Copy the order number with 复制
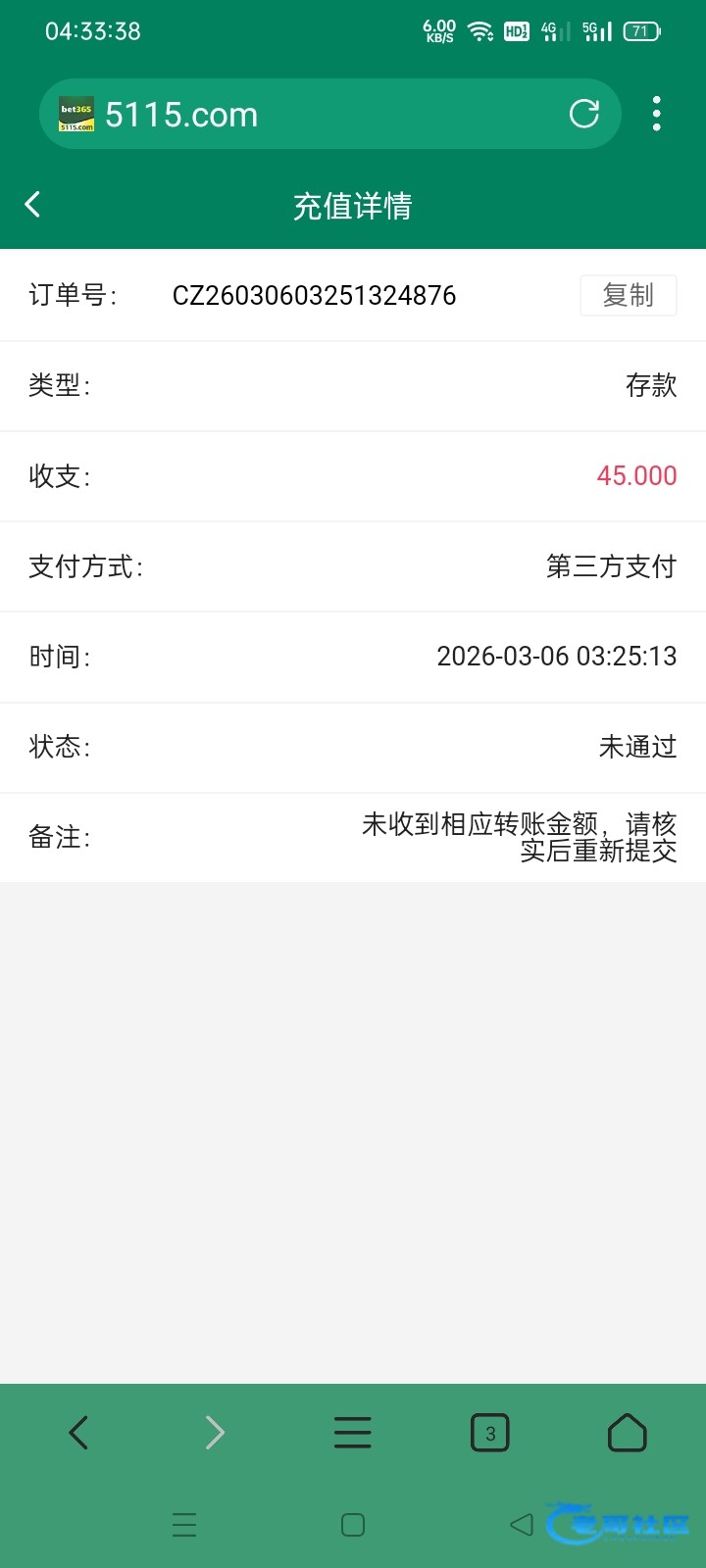 coord(628,295)
